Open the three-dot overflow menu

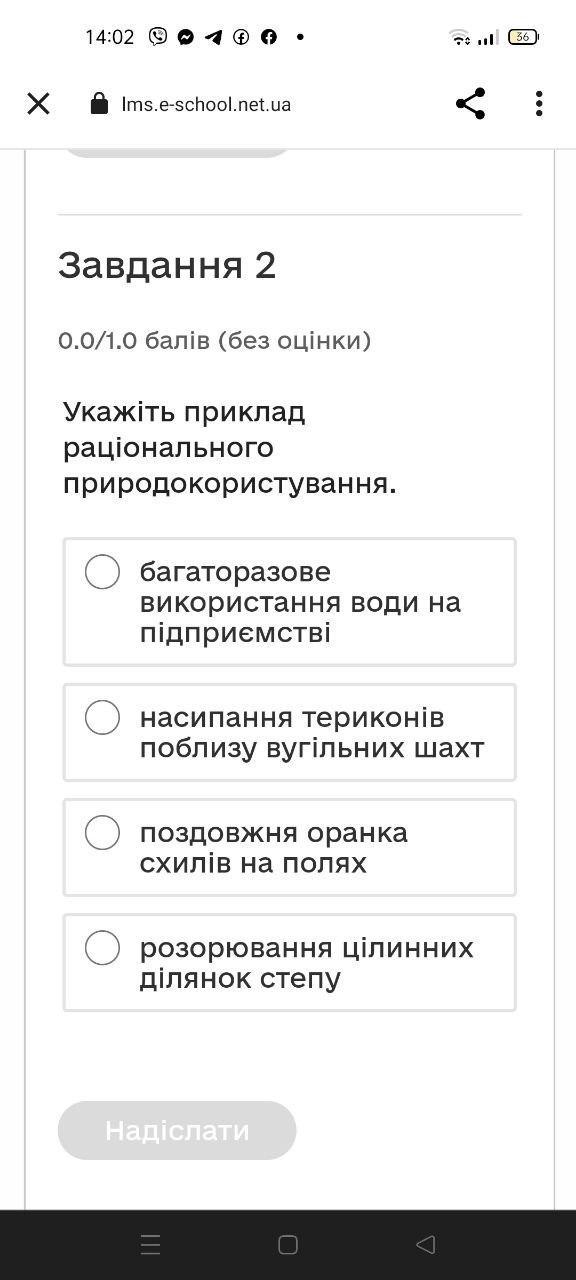[539, 103]
